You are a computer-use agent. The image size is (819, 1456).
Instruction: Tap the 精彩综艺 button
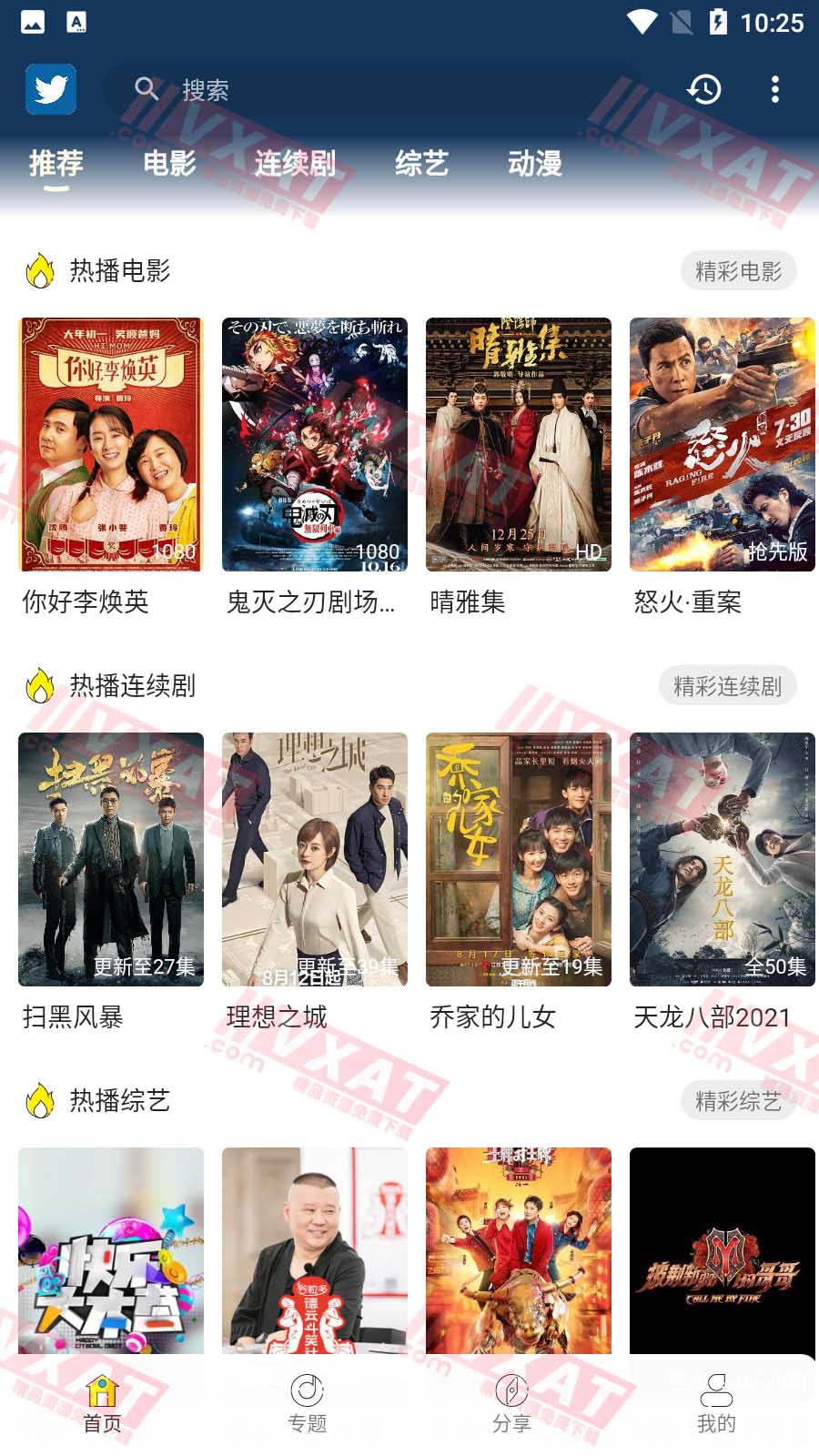(738, 1101)
